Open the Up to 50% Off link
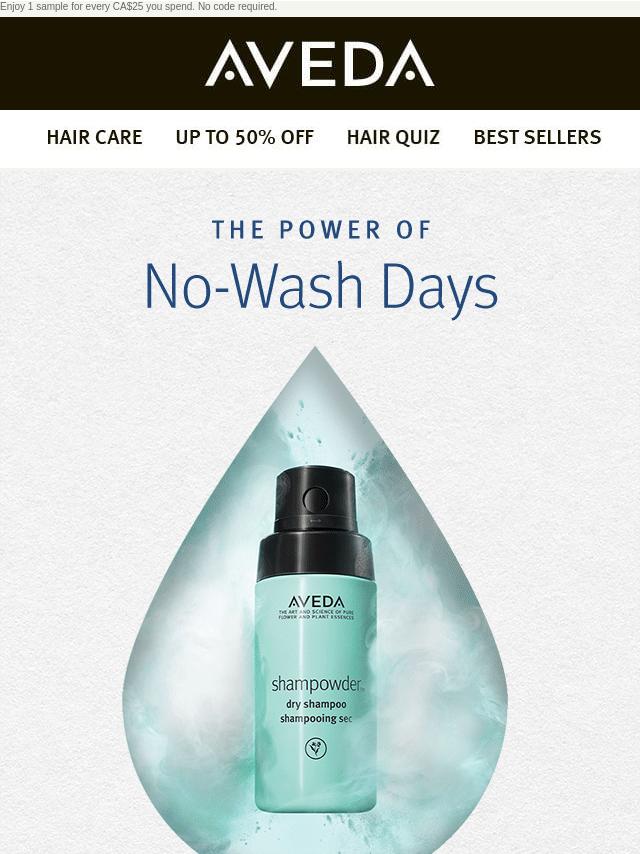Viewport: 640px width, 854px height. 244,137
